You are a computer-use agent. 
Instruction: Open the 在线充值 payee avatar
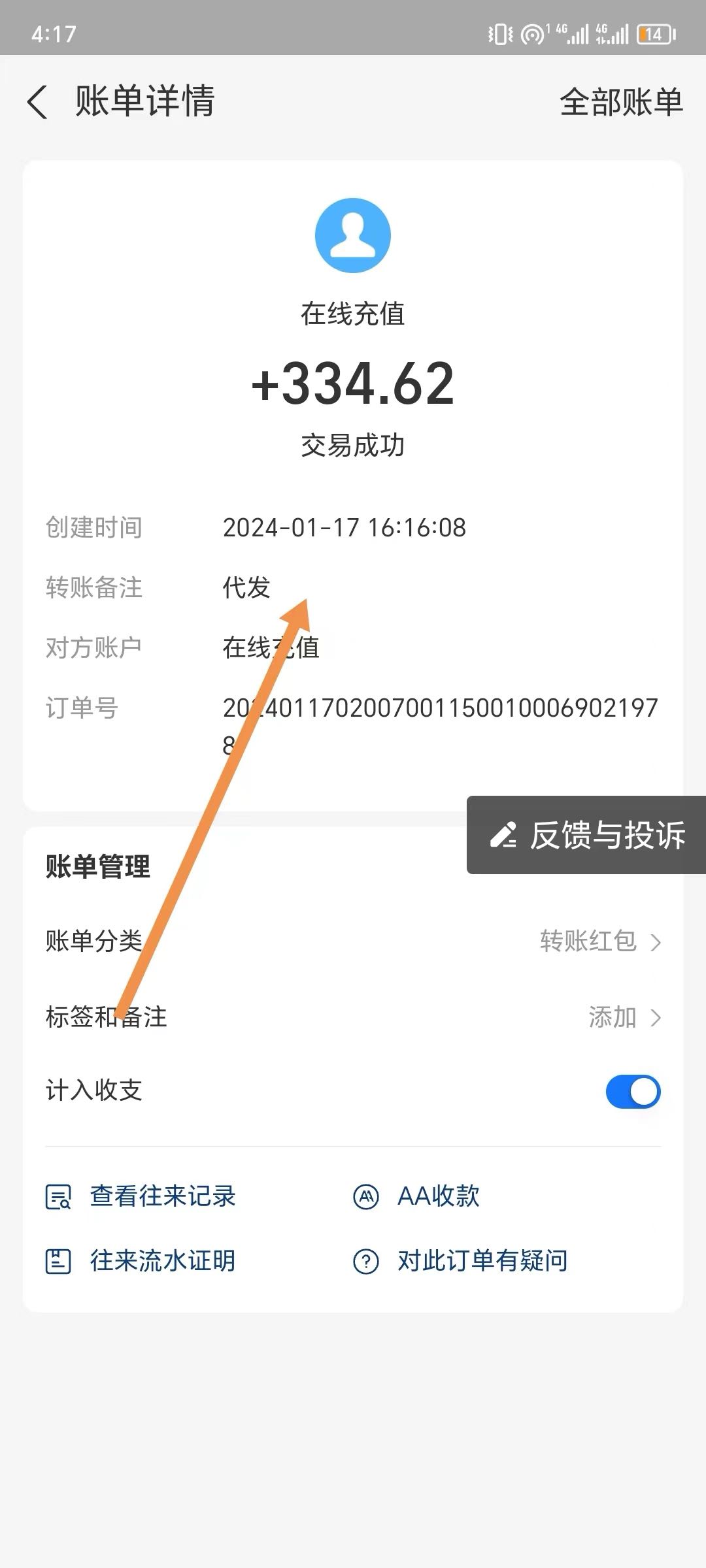[353, 235]
